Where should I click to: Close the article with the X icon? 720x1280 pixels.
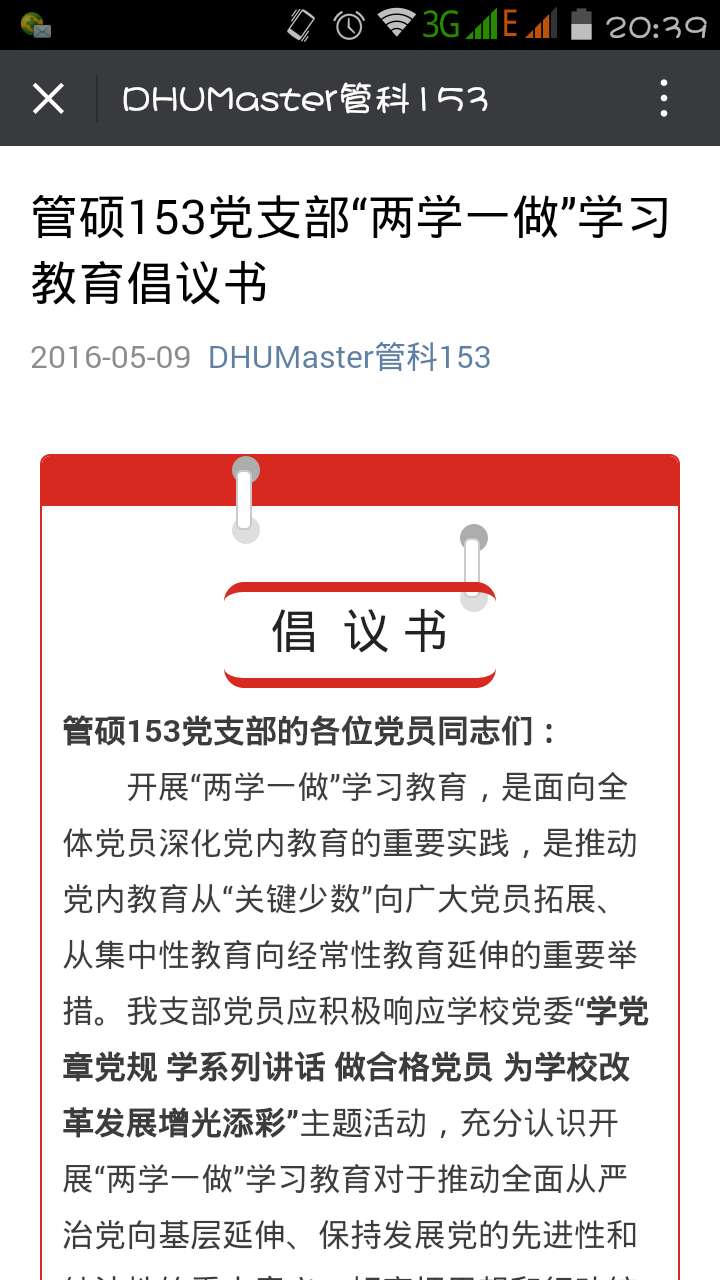(48, 99)
